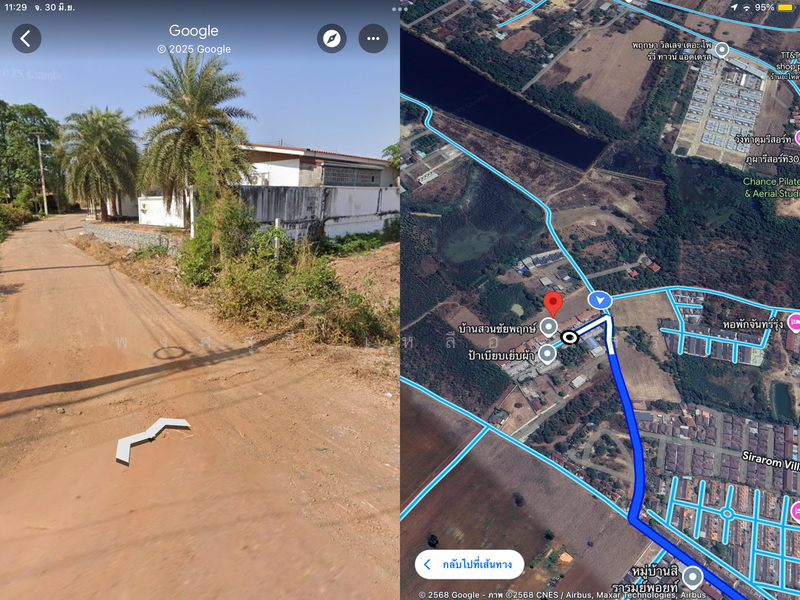This screenshot has width=800, height=600.
Task: Go back from Street View
Action: tap(27, 39)
